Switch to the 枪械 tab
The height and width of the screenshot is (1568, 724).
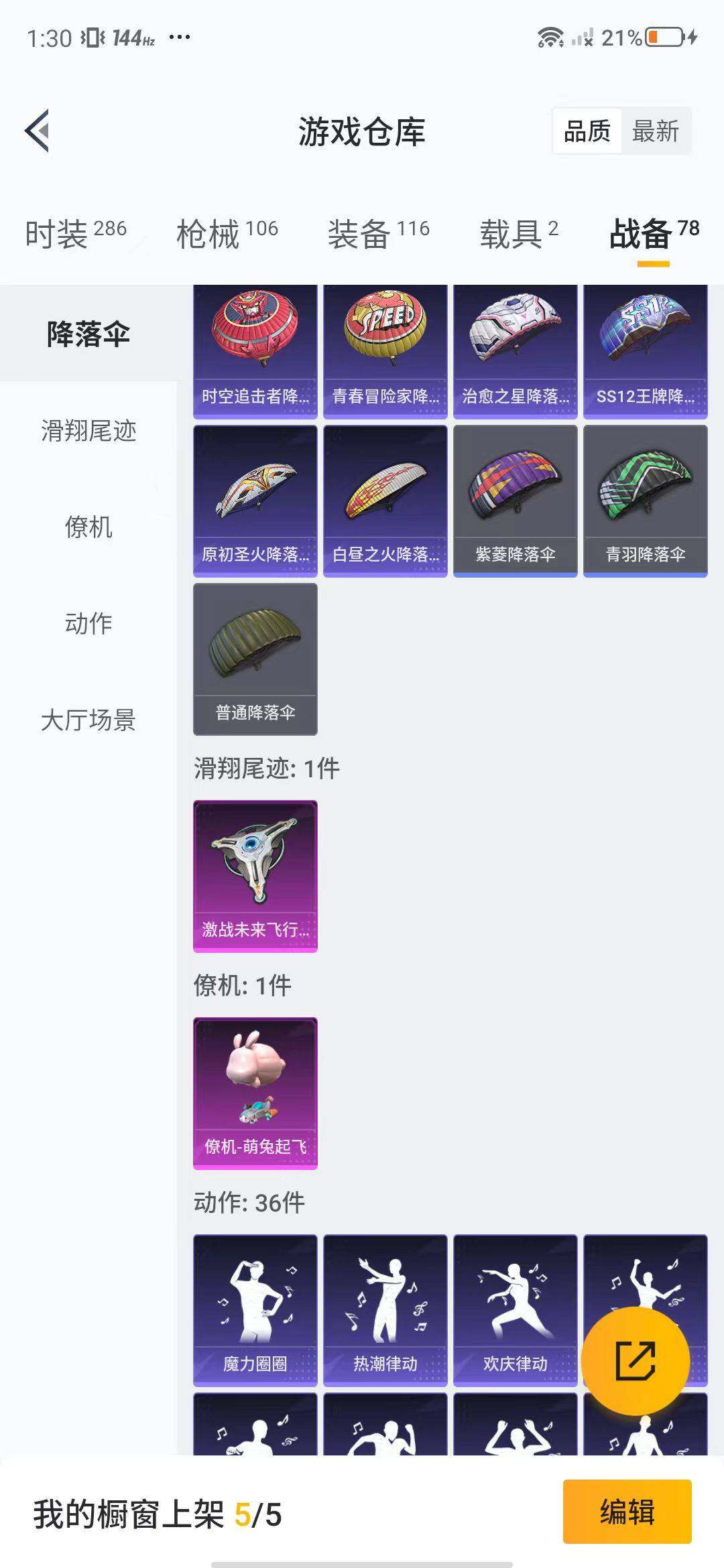[227, 234]
